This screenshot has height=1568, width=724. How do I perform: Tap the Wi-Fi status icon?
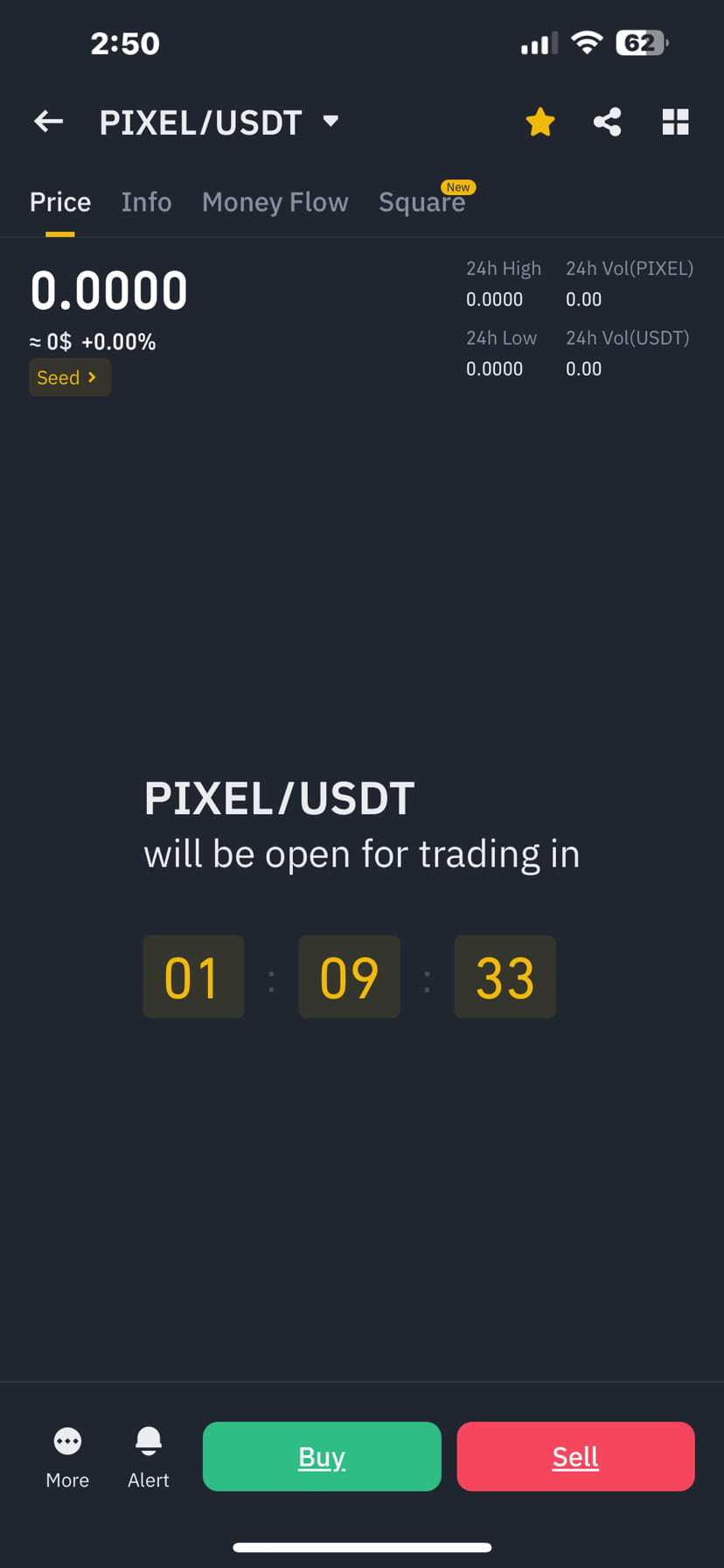[588, 43]
